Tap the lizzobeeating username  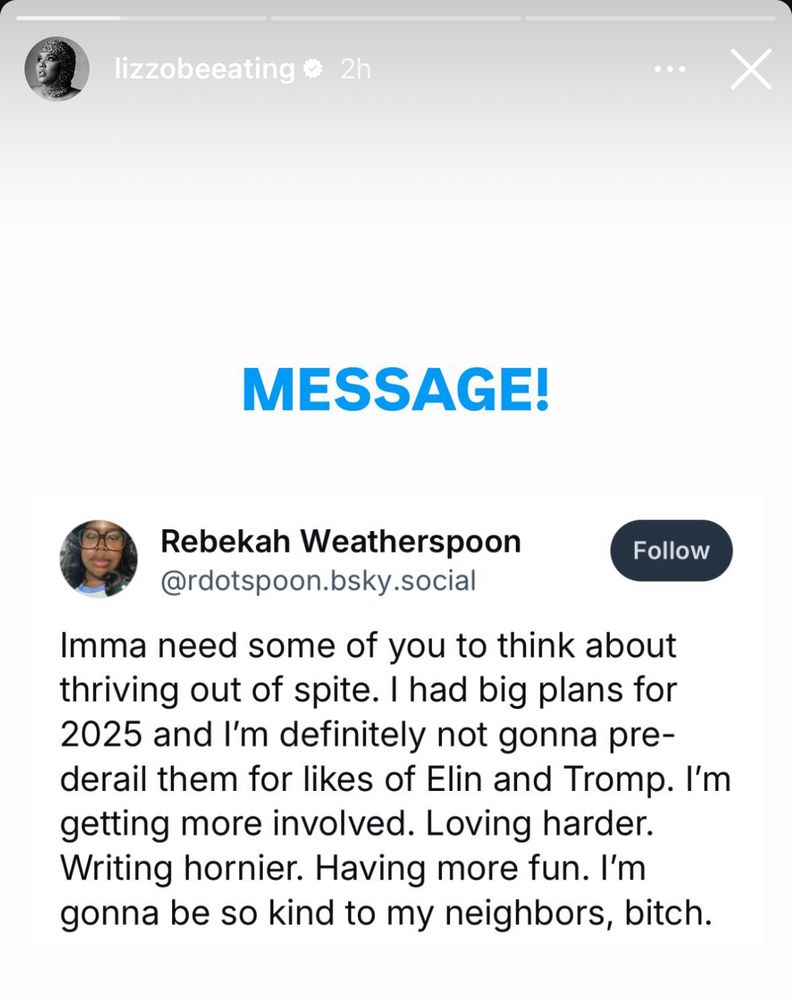(x=205, y=69)
